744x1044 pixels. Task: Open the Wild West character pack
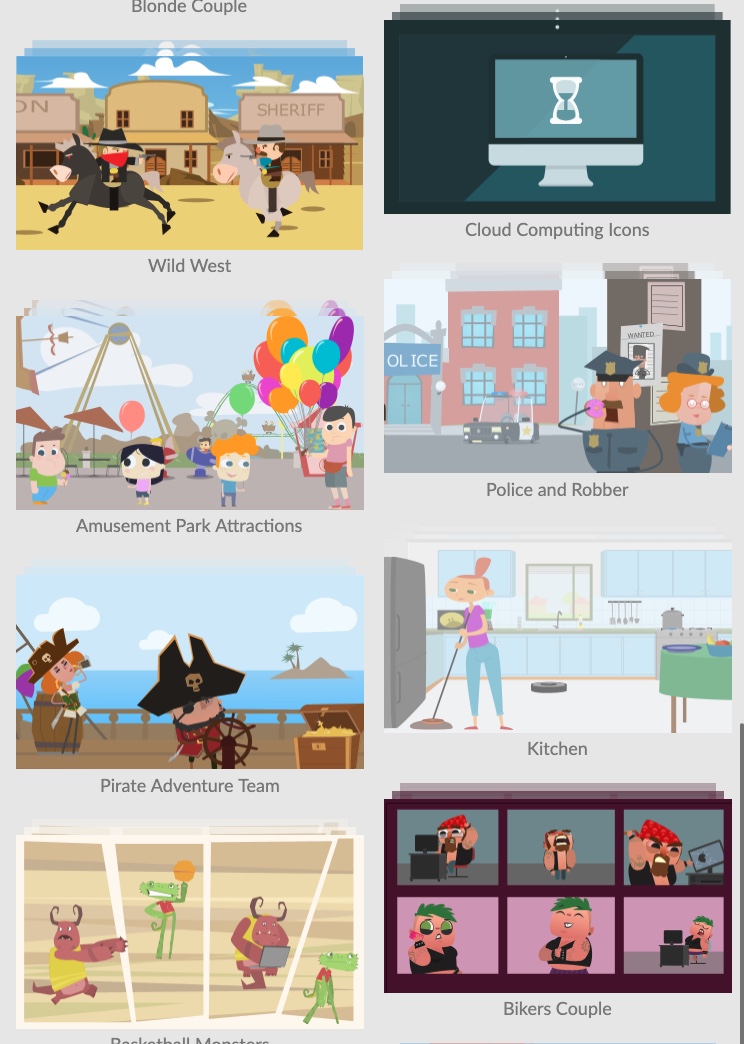[x=189, y=152]
